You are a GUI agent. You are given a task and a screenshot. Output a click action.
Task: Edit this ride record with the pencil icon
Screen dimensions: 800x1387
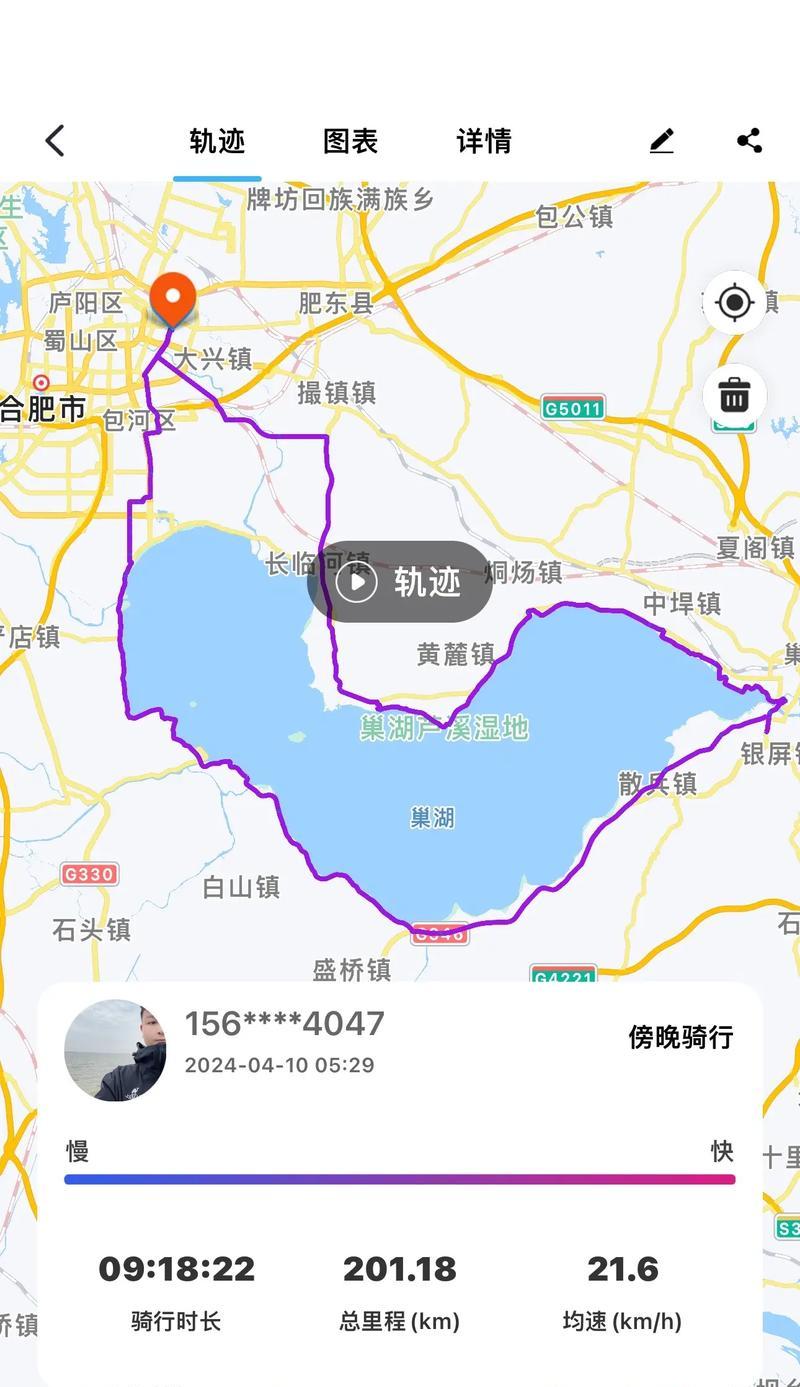pos(661,141)
